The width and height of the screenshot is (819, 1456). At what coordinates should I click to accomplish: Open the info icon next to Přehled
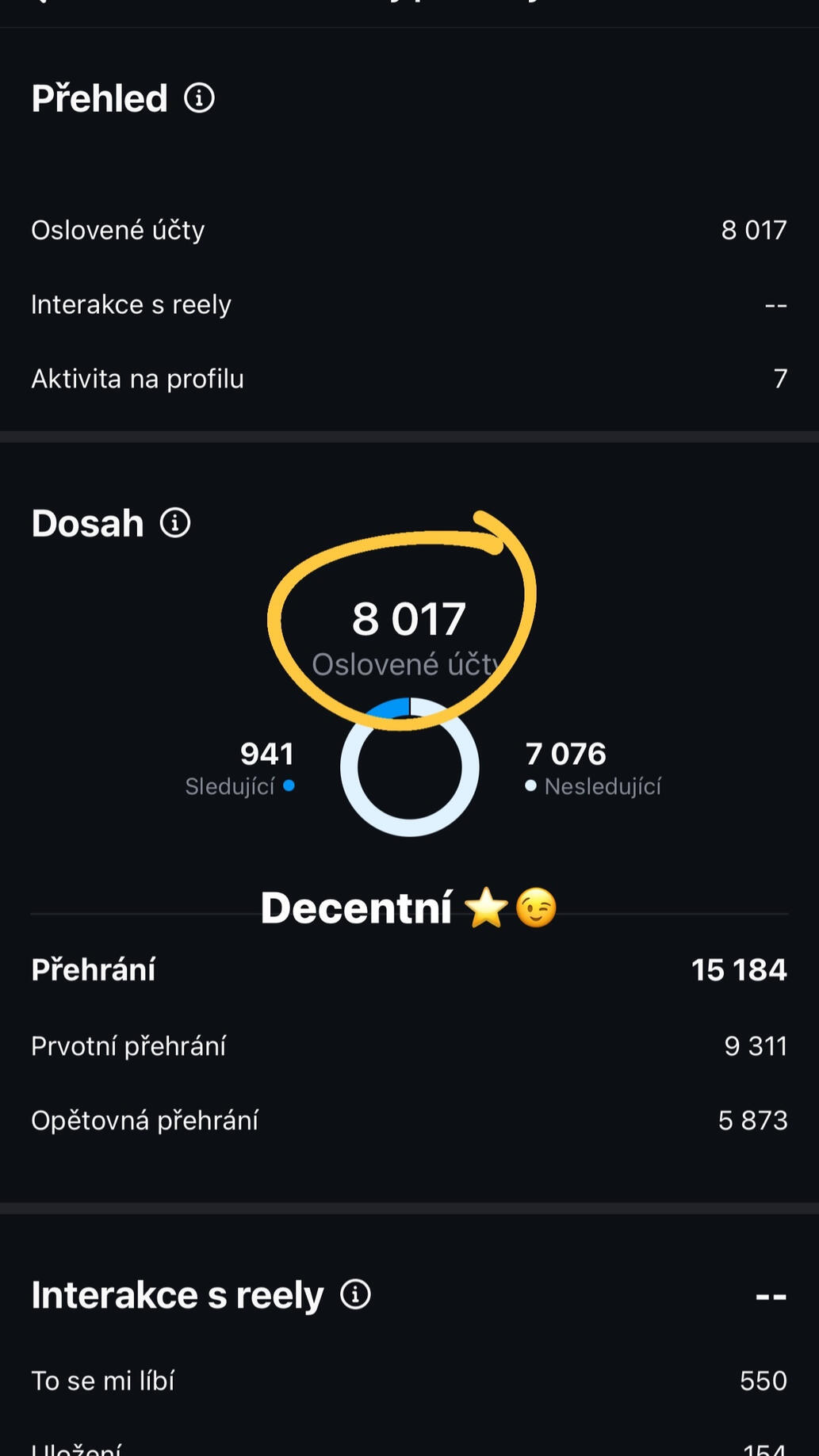(199, 98)
